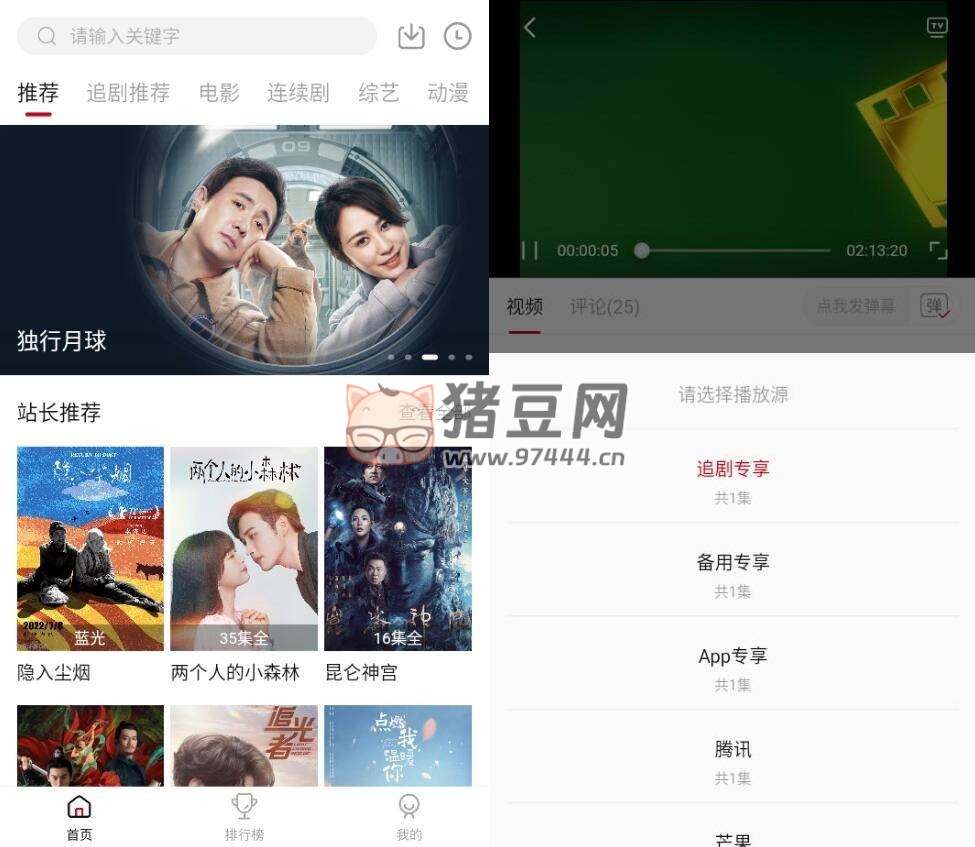
Task: Select the 综艺 category tab
Action: tap(378, 93)
